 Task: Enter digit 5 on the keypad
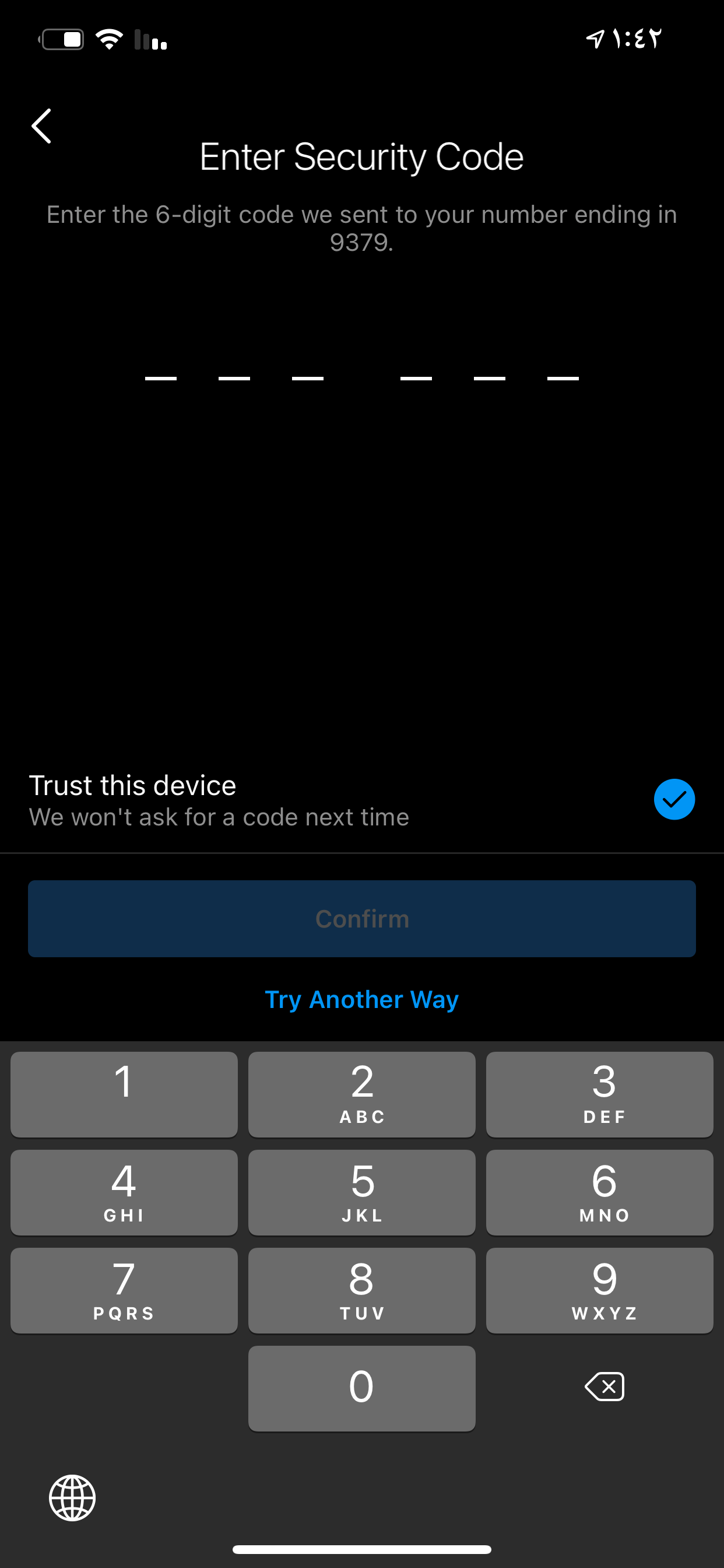pyautogui.click(x=362, y=1192)
